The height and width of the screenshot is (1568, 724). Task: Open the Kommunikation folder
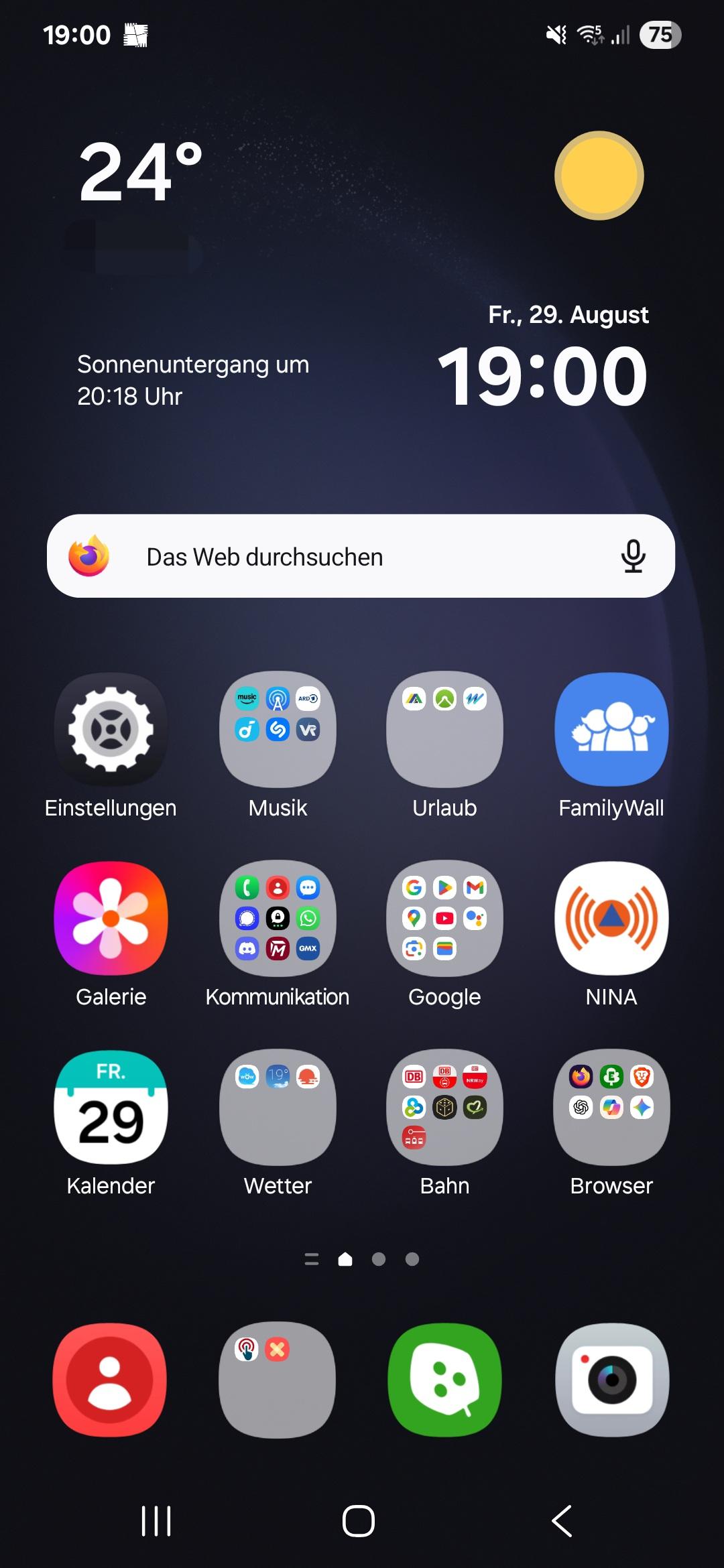pos(278,918)
